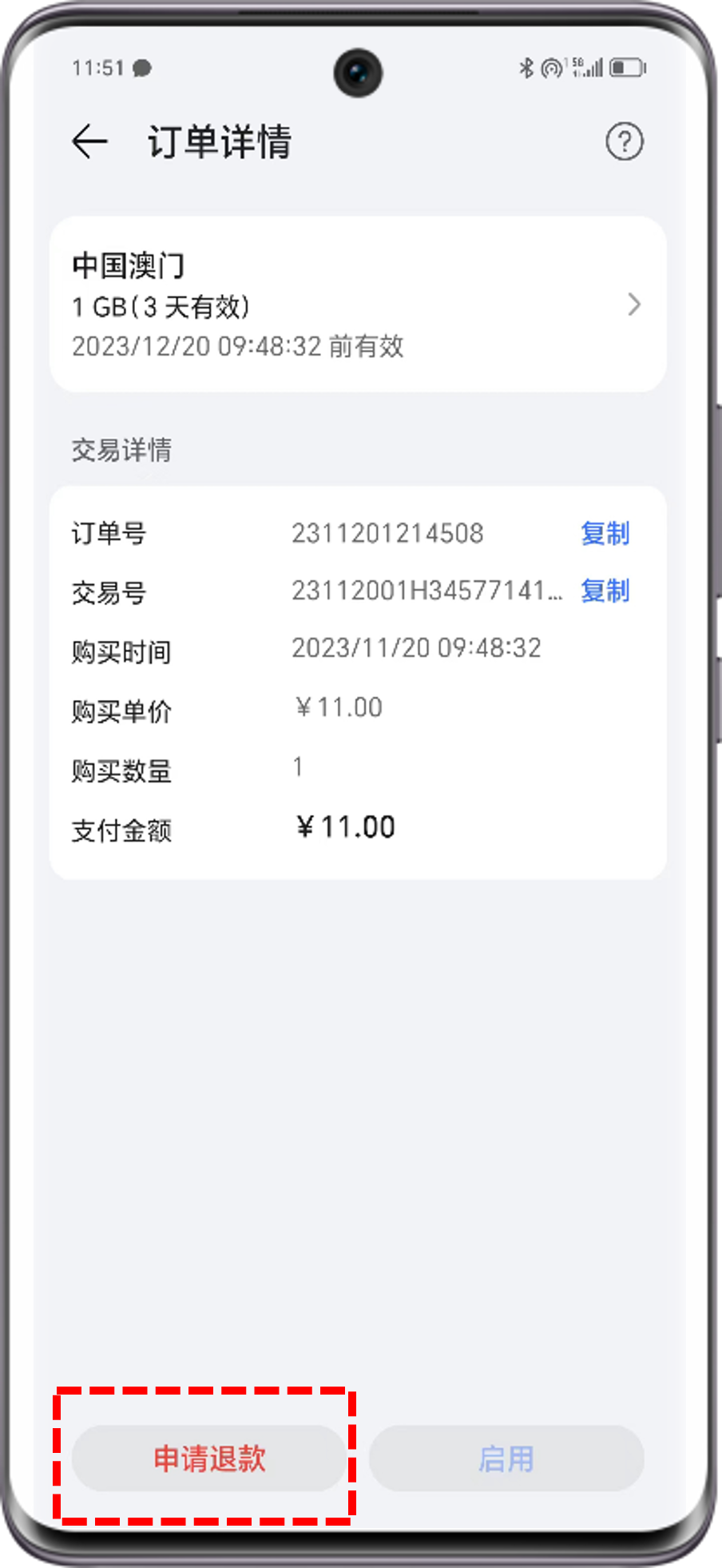Screen dimensions: 722x1568
Task: Tap the 申请退款 refund button
Action: (209, 1459)
